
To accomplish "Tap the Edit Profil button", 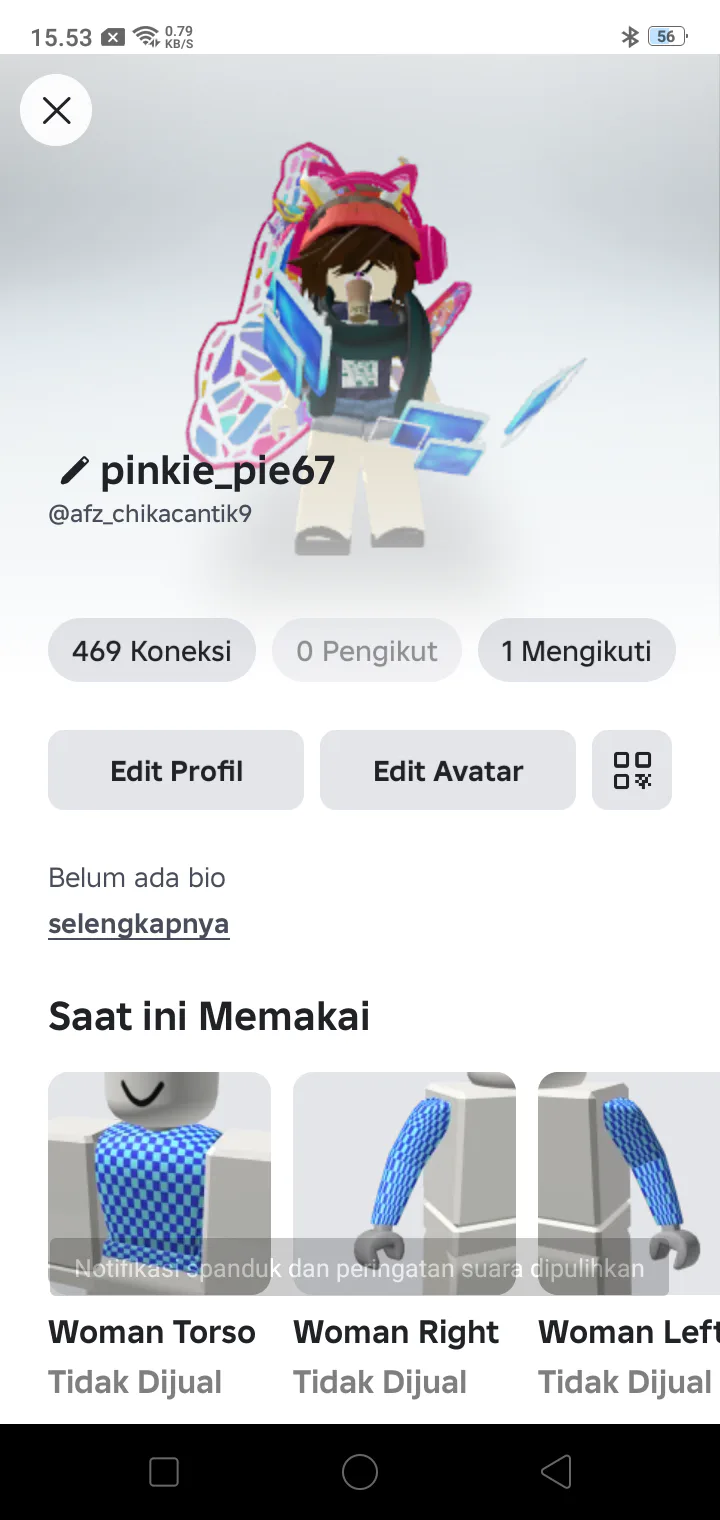I will click(176, 770).
